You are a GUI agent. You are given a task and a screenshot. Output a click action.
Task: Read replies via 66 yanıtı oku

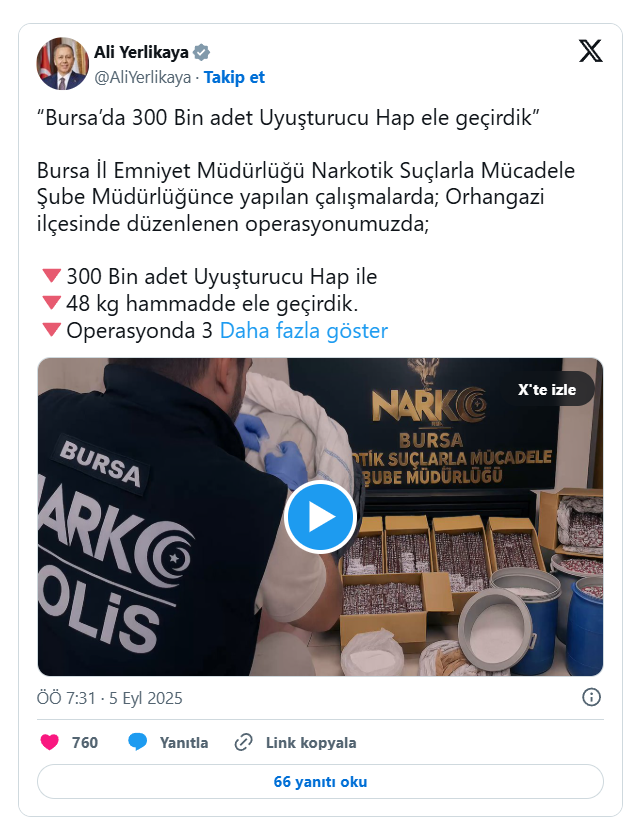[x=320, y=782]
